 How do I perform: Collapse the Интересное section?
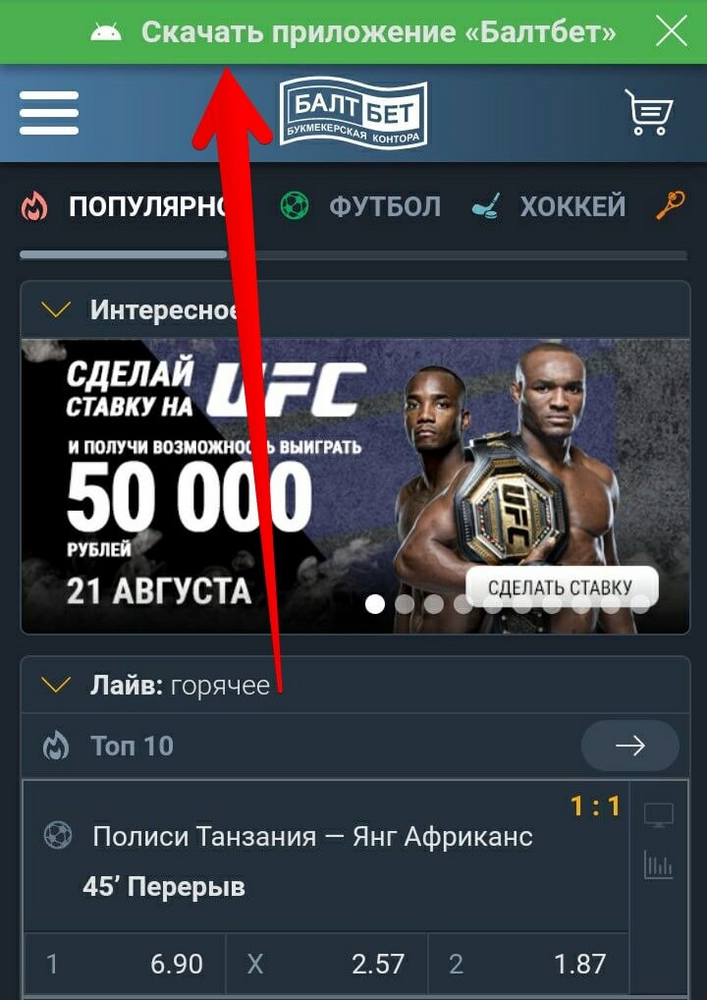pyautogui.click(x=57, y=310)
